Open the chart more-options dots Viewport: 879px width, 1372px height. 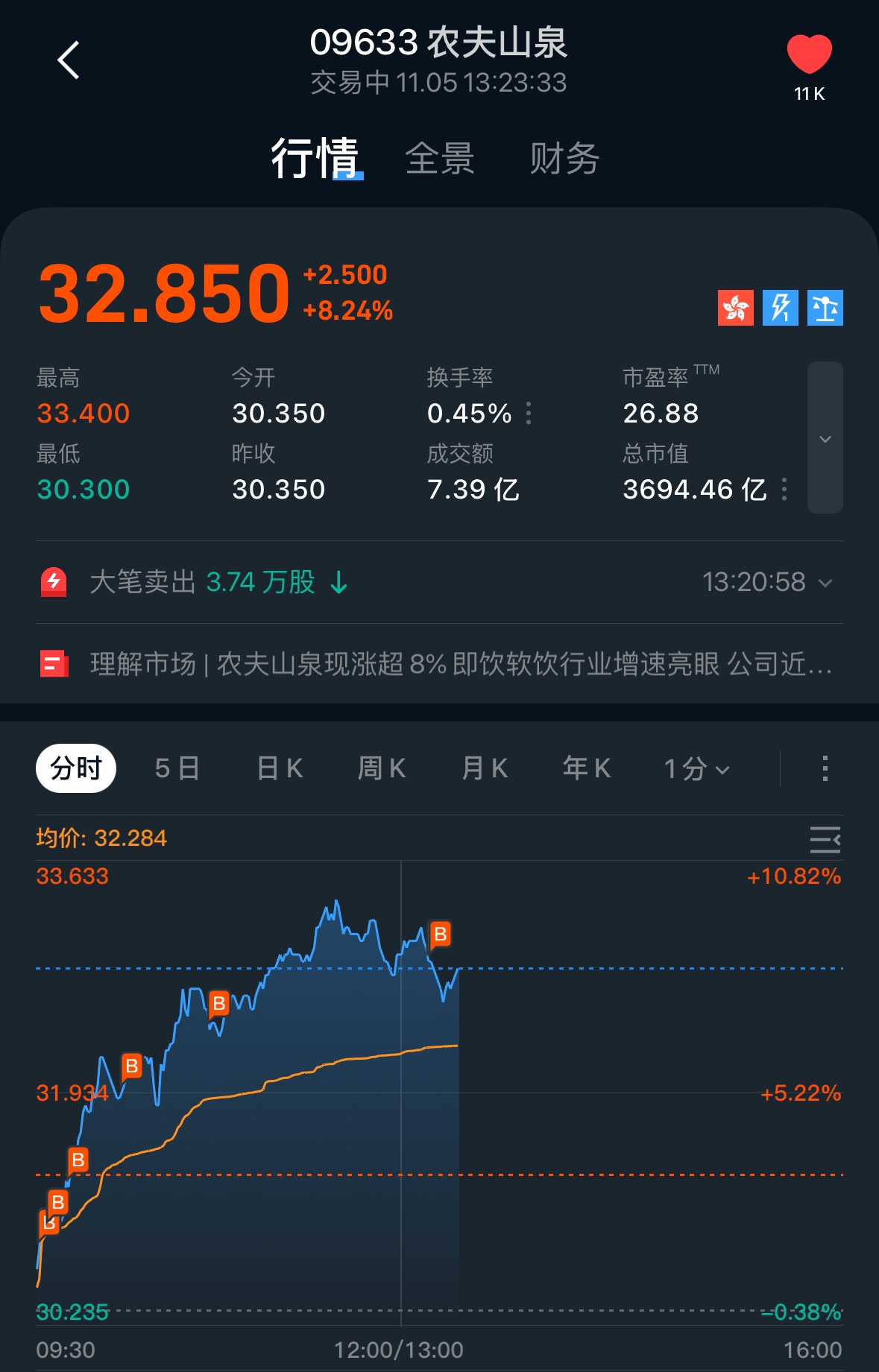tap(825, 768)
